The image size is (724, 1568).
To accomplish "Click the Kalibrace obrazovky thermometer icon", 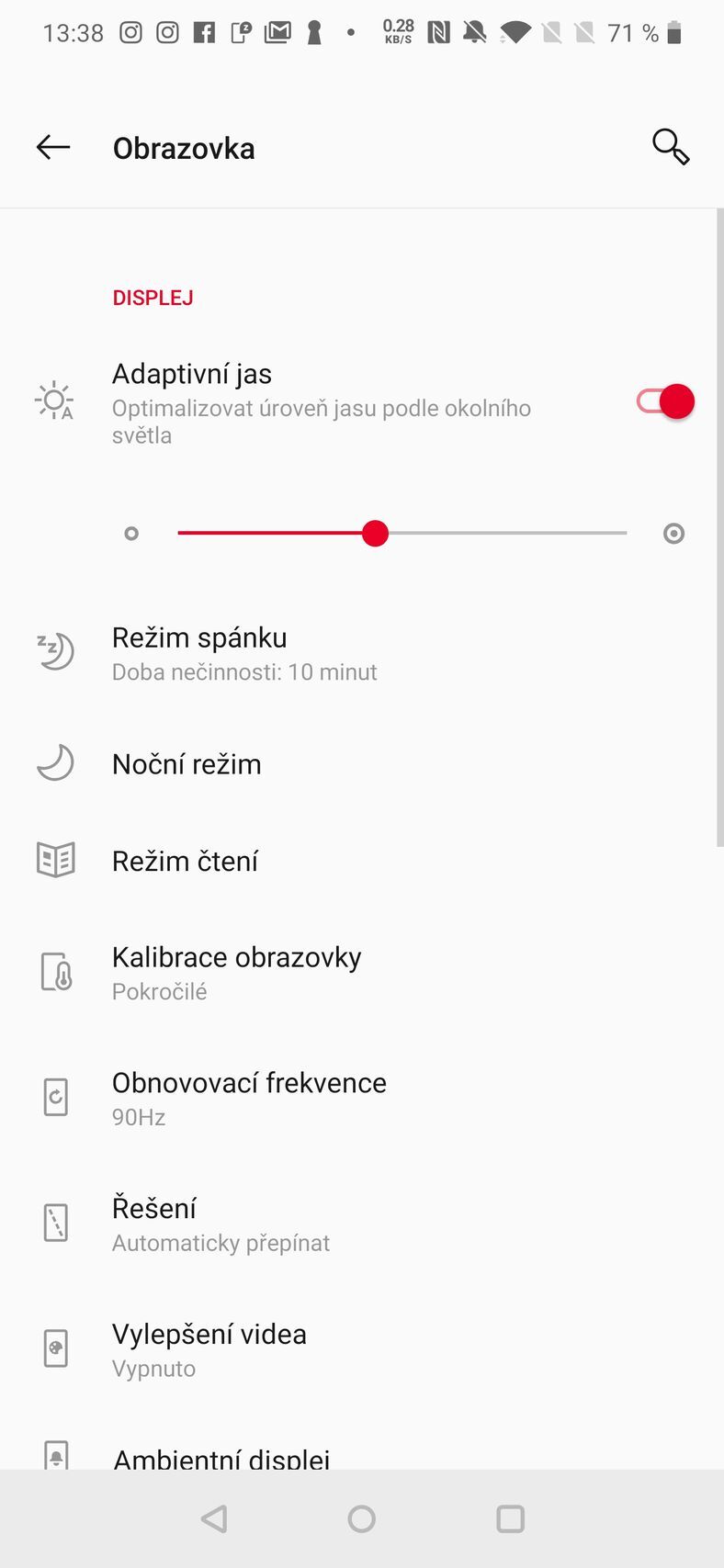I will 54,971.
